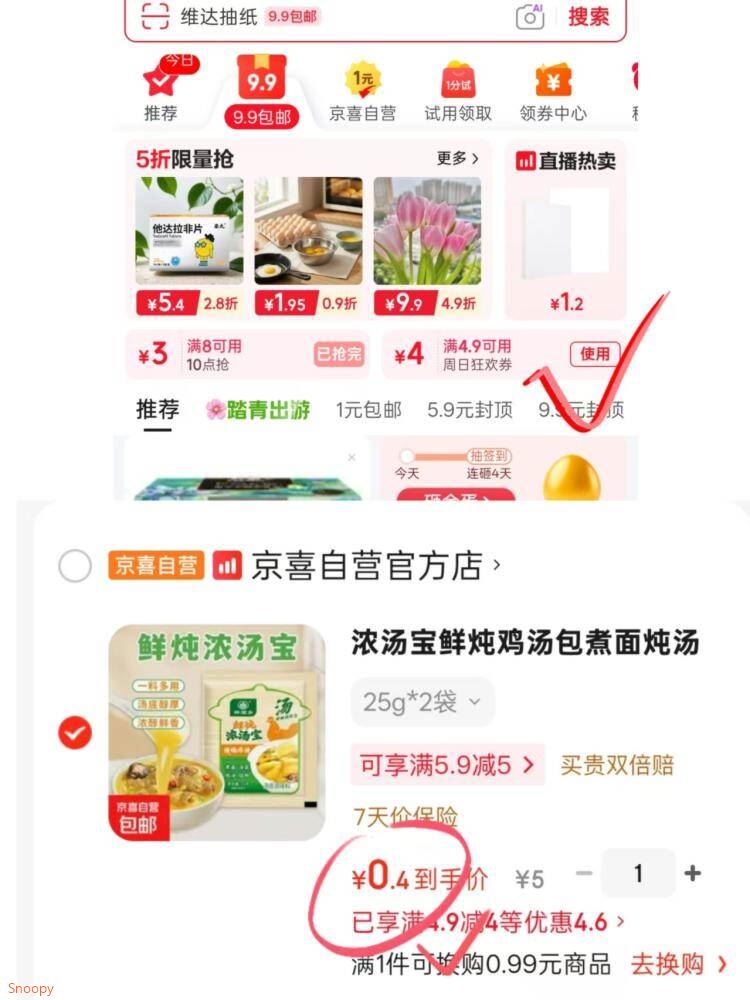The image size is (750, 1000).
Task: Tap the 领券中心 coupon icon
Action: coord(554,80)
